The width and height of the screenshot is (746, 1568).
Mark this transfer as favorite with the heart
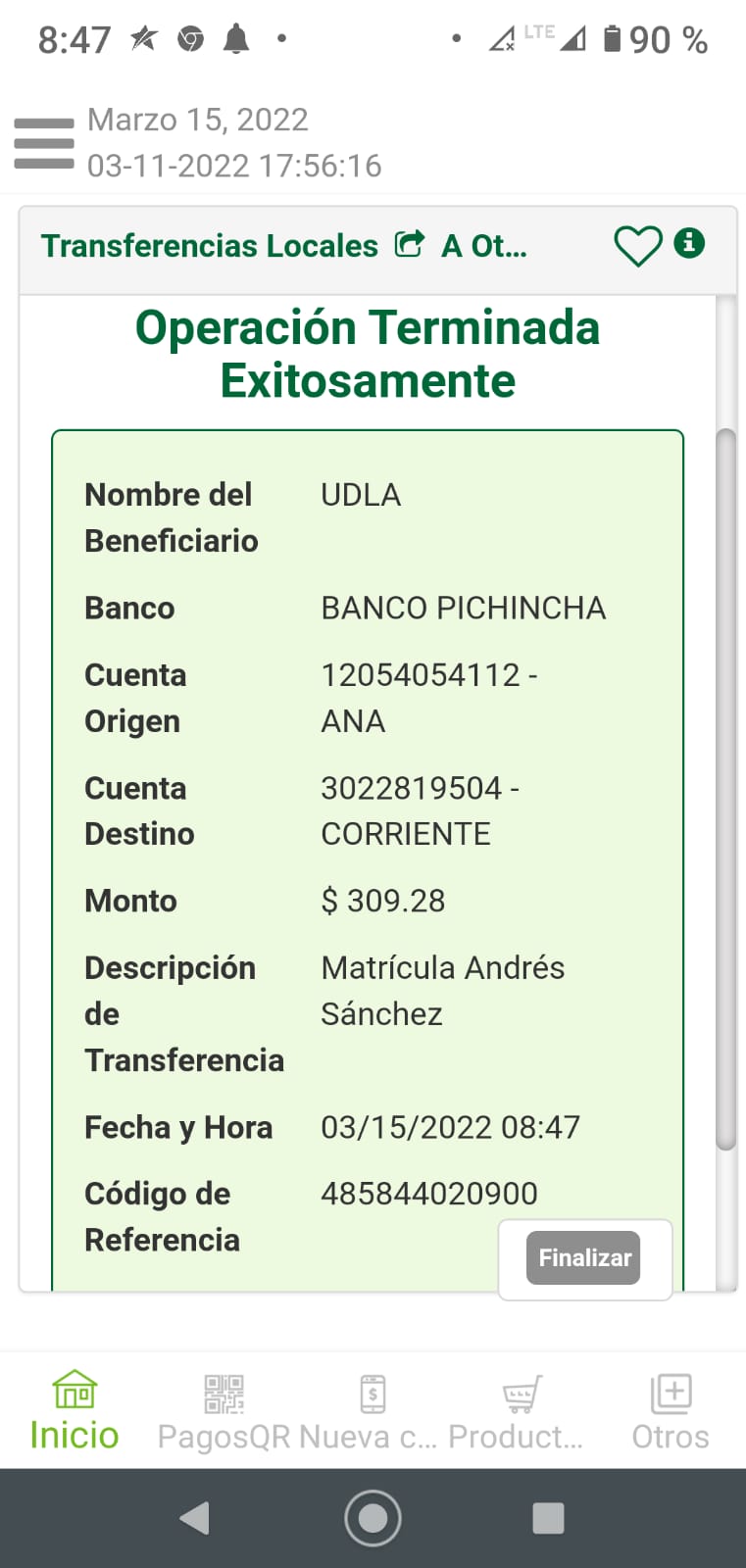coord(638,245)
